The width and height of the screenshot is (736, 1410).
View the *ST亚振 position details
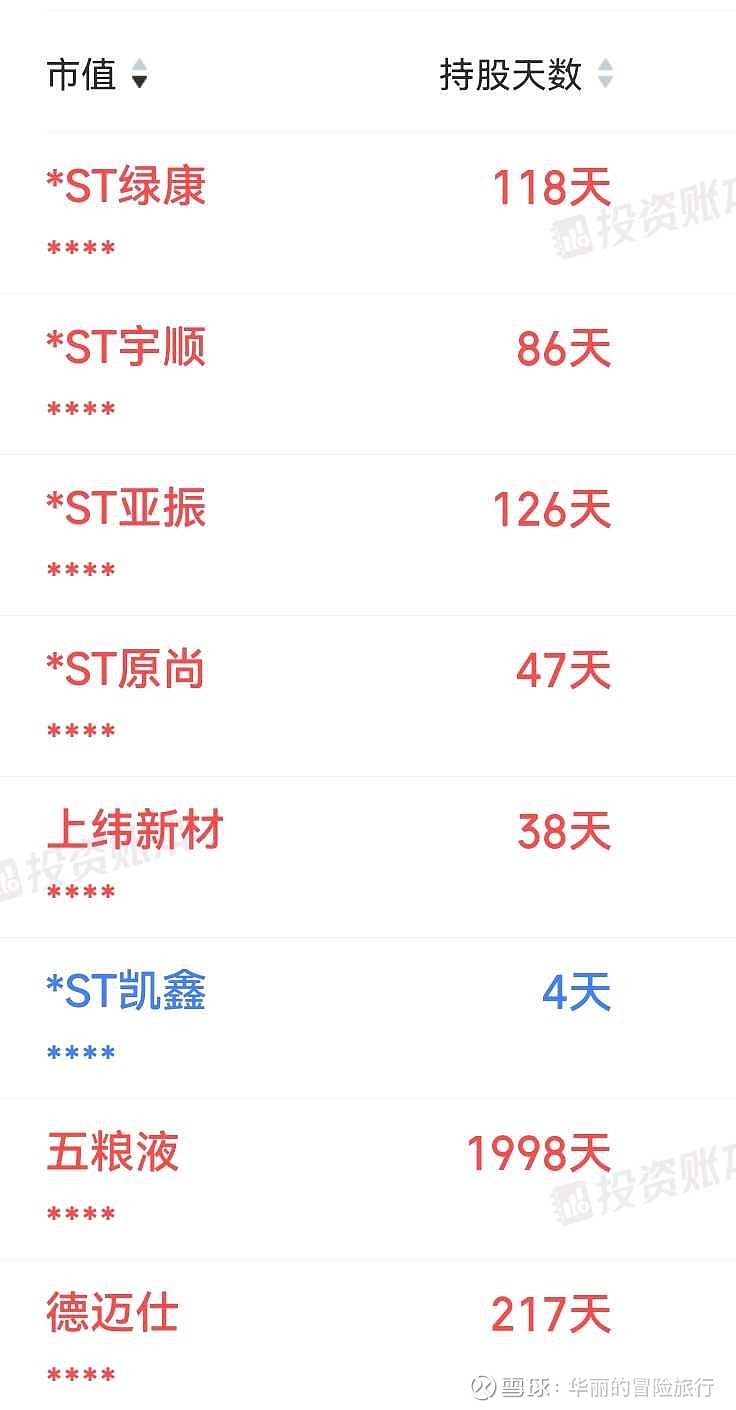368,535
